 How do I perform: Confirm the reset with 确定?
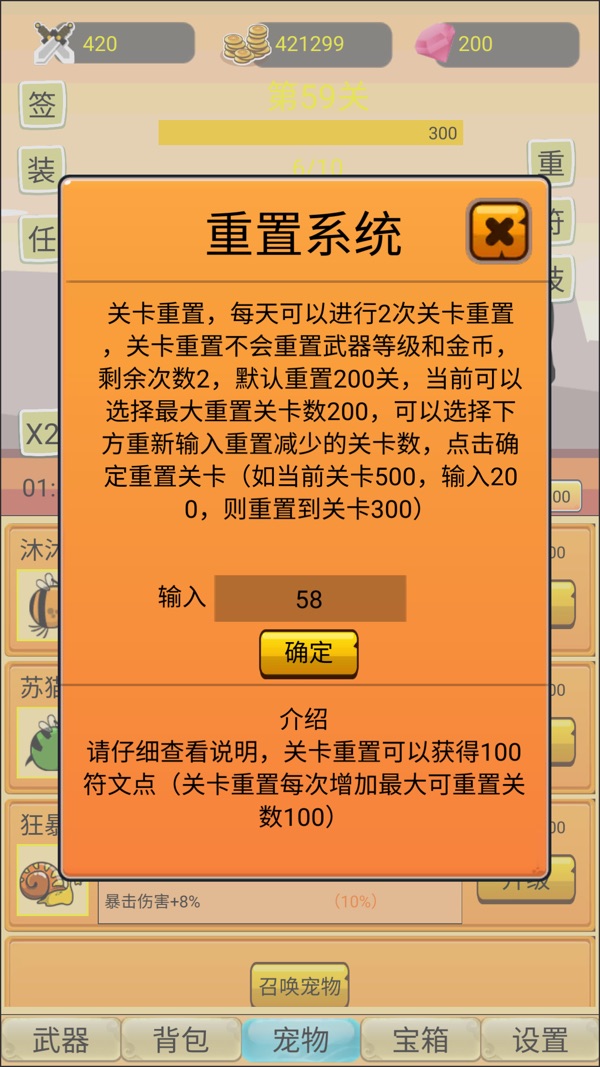[x=309, y=654]
